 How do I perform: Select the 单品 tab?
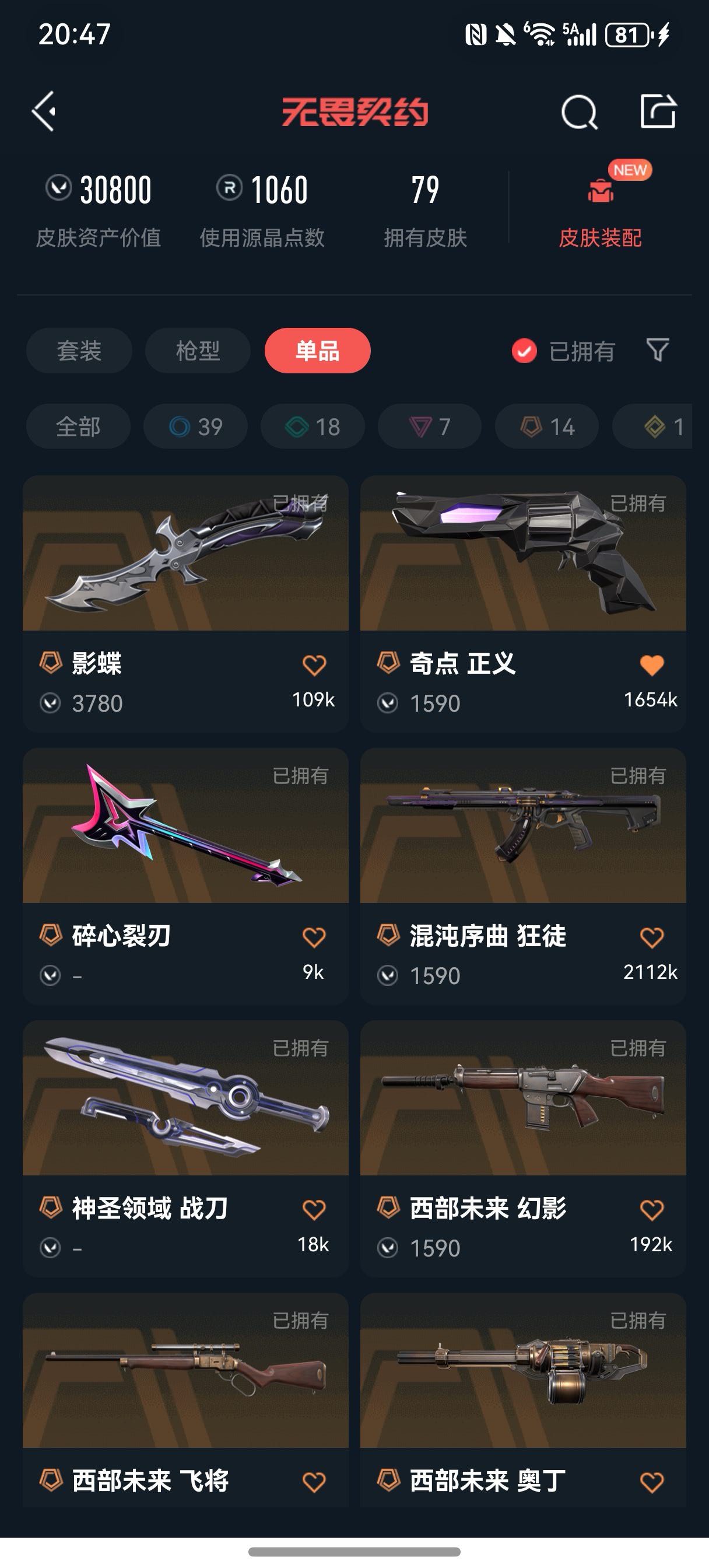coord(317,351)
